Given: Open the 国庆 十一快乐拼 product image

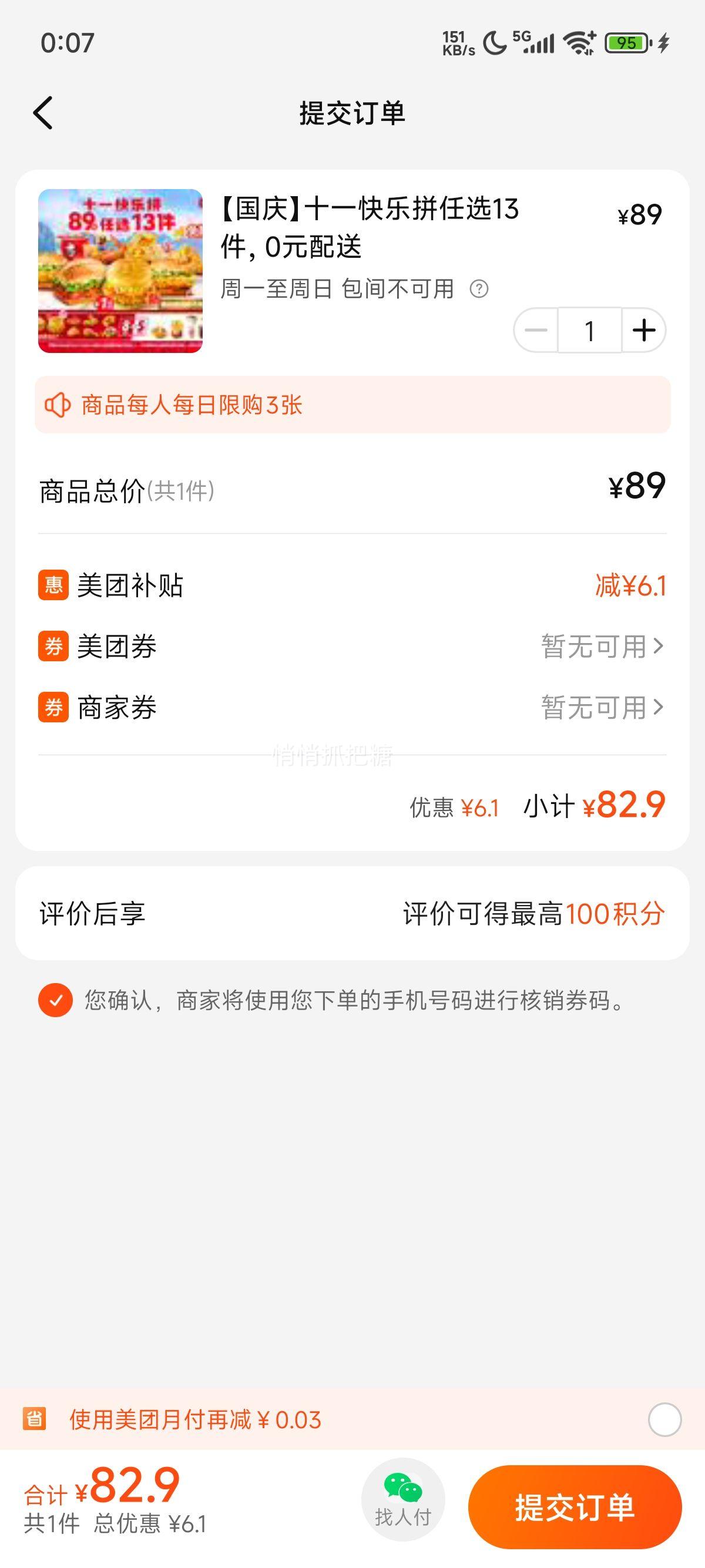Looking at the screenshot, I should (x=120, y=271).
